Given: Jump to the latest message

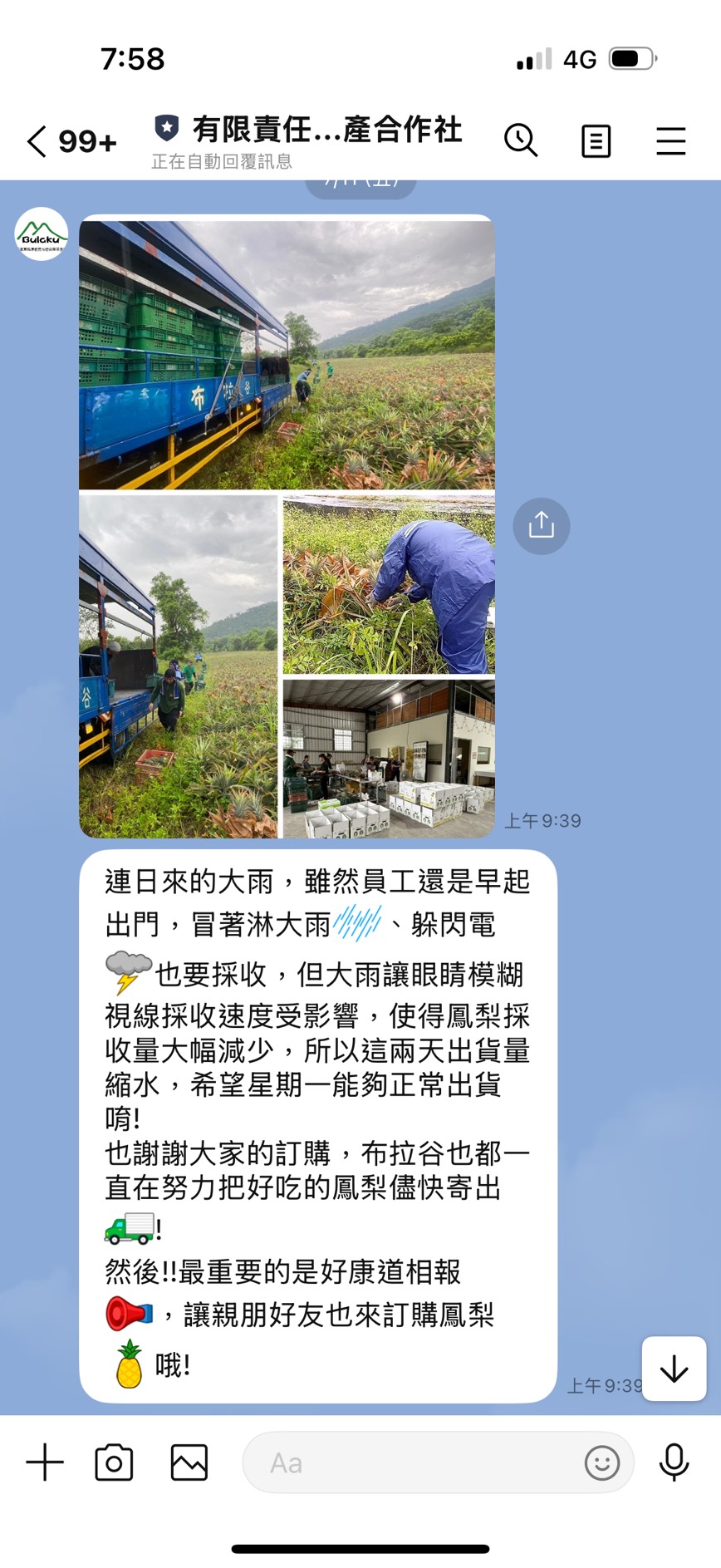Looking at the screenshot, I should 674,1369.
